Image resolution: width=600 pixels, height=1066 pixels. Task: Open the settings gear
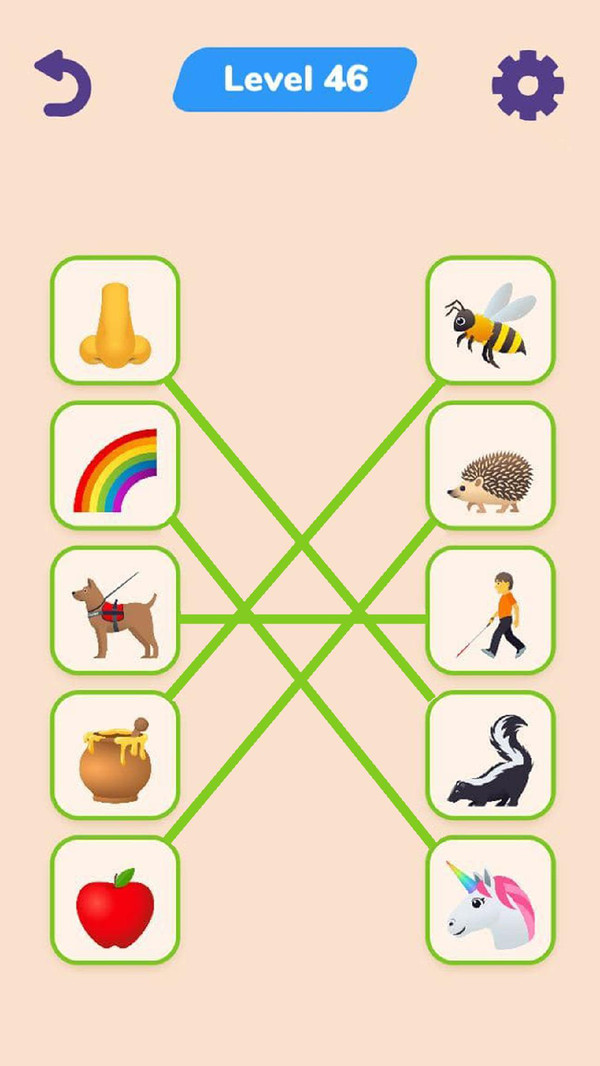pos(527,84)
